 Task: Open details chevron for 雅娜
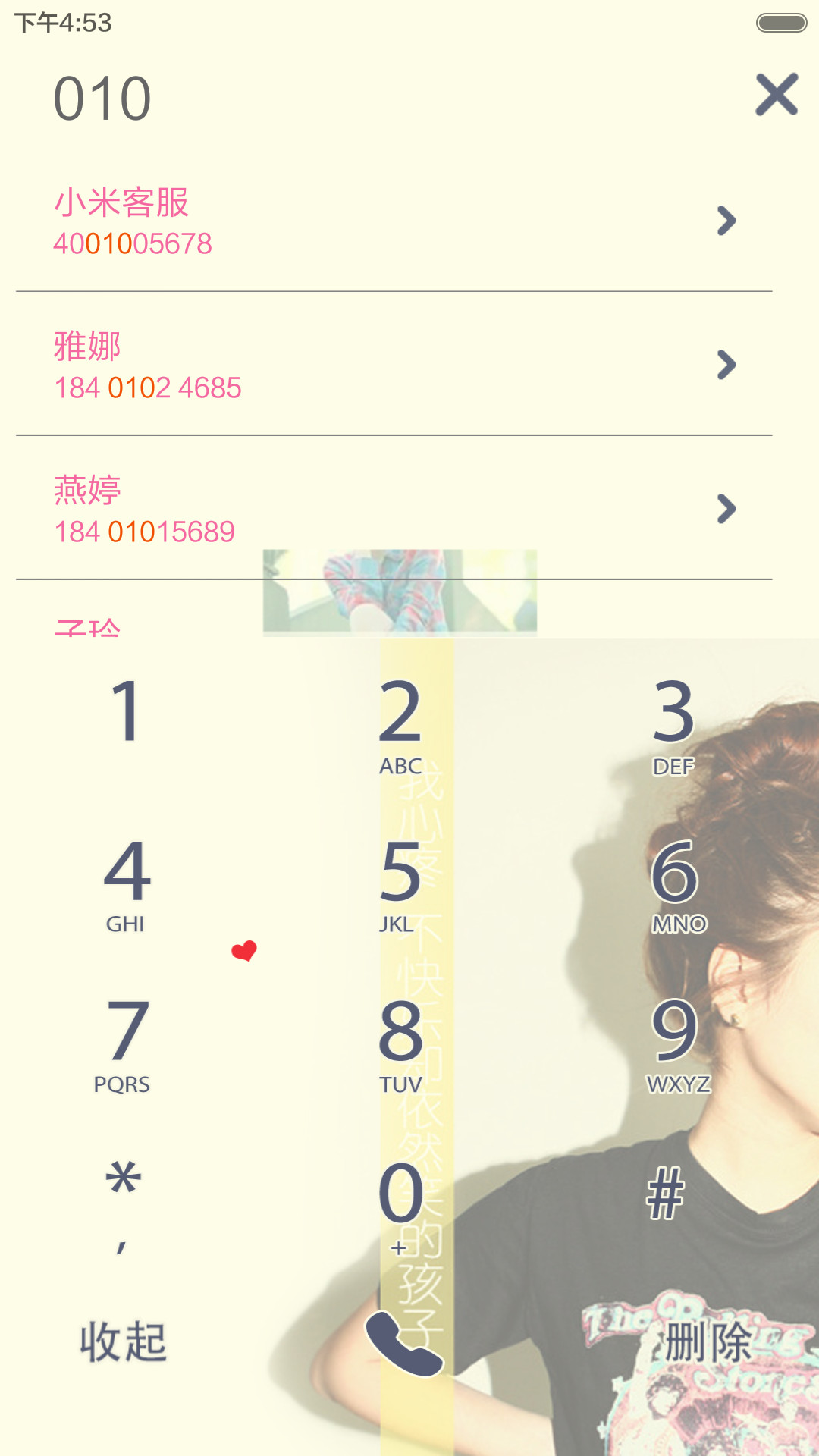pyautogui.click(x=726, y=365)
